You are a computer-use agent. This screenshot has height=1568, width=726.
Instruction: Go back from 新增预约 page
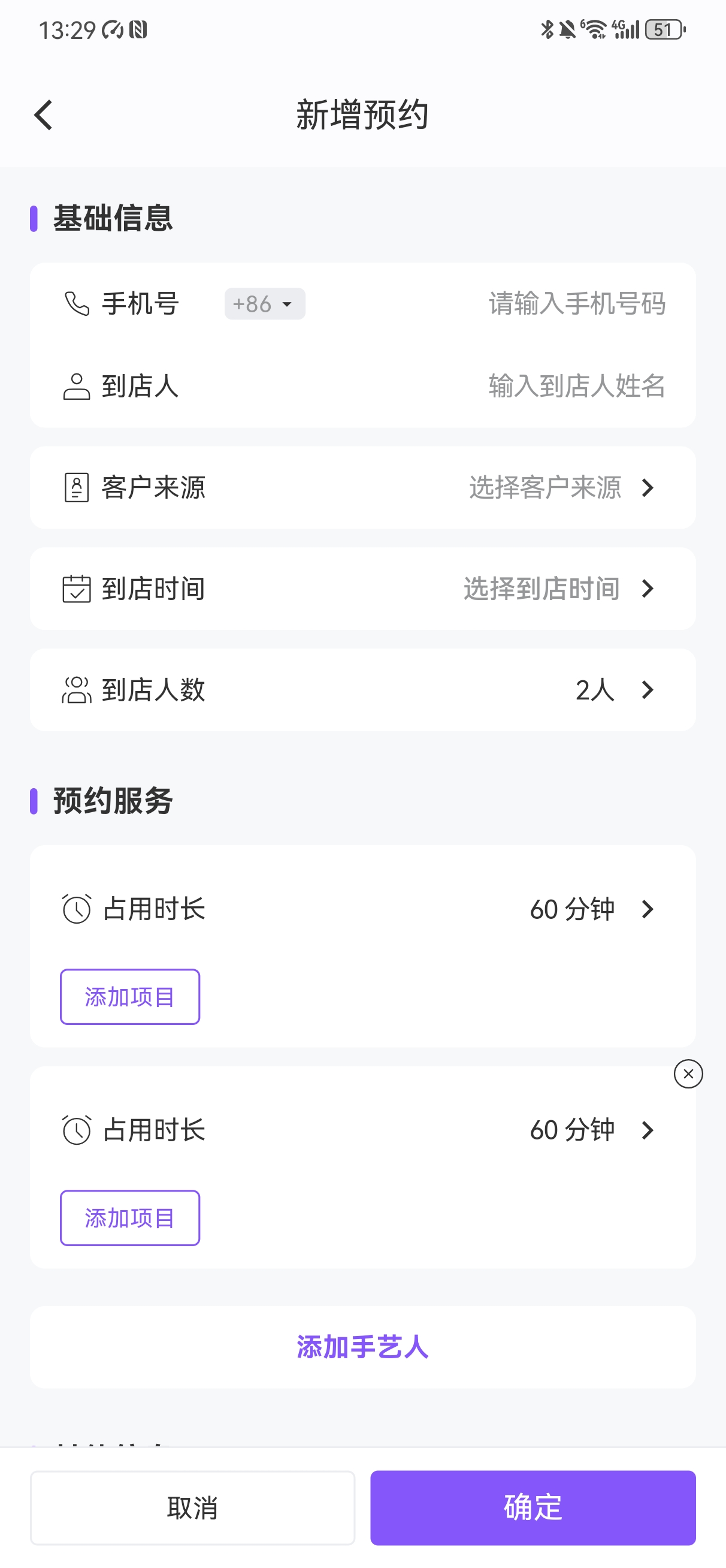tap(44, 115)
